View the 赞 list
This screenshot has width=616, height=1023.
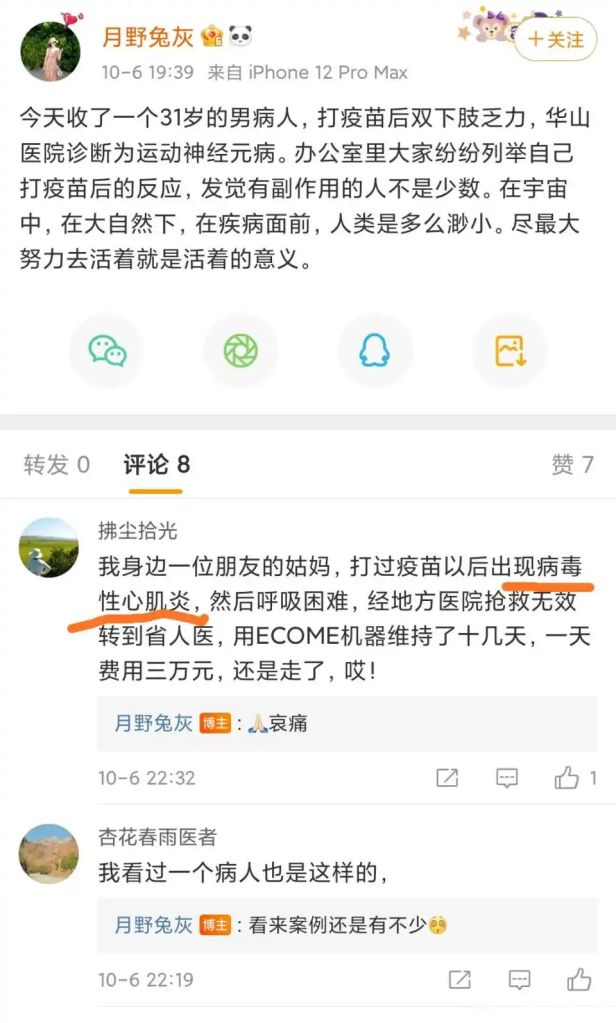573,464
